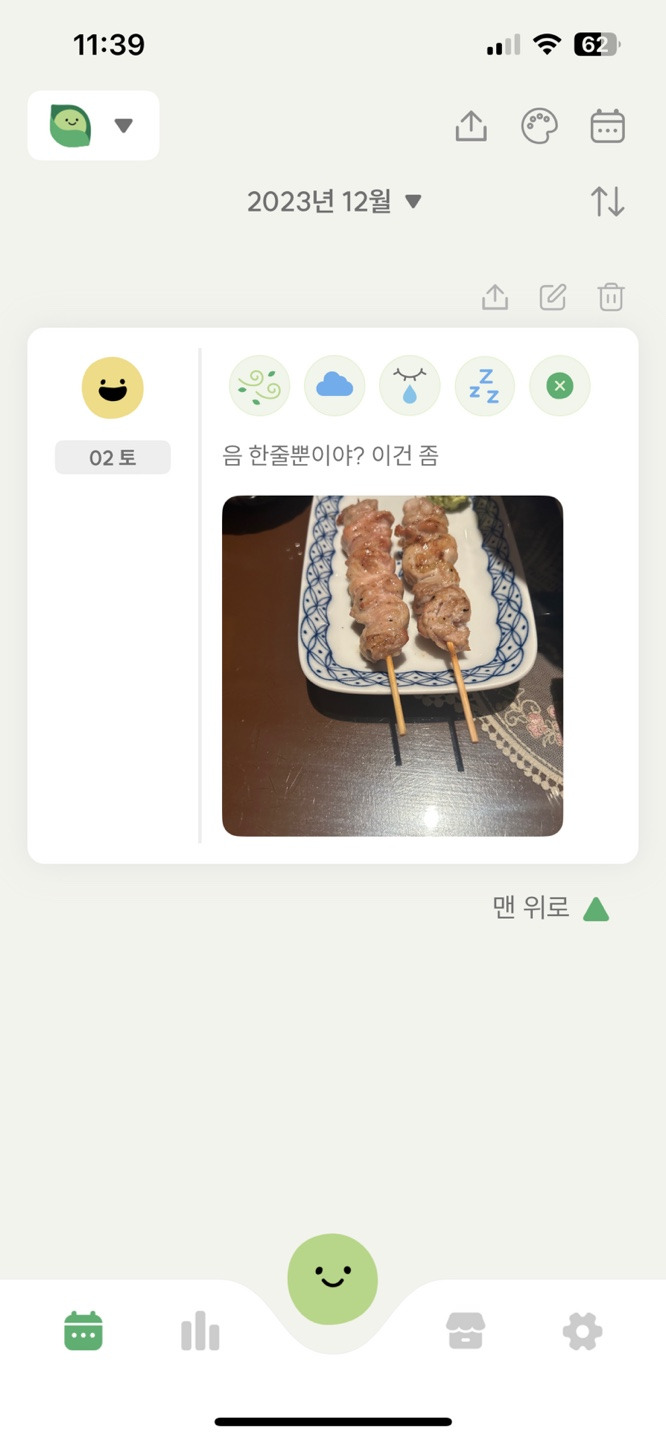Tap the export icon in top bar

[470, 126]
